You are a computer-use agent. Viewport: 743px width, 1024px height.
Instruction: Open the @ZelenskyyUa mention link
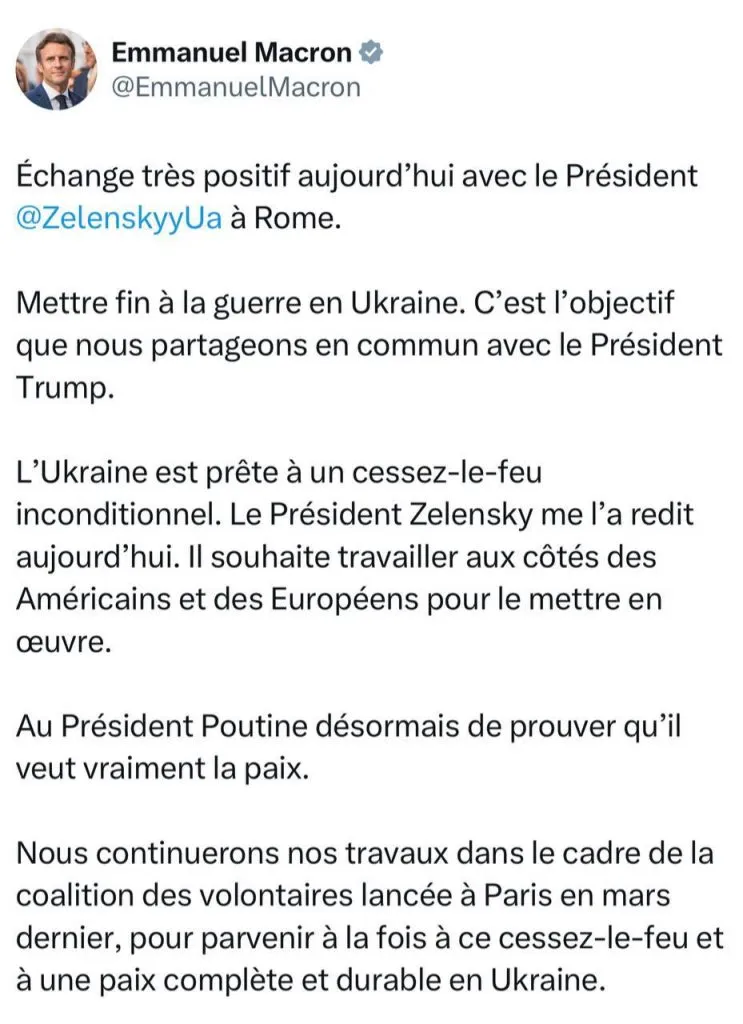tap(118, 219)
